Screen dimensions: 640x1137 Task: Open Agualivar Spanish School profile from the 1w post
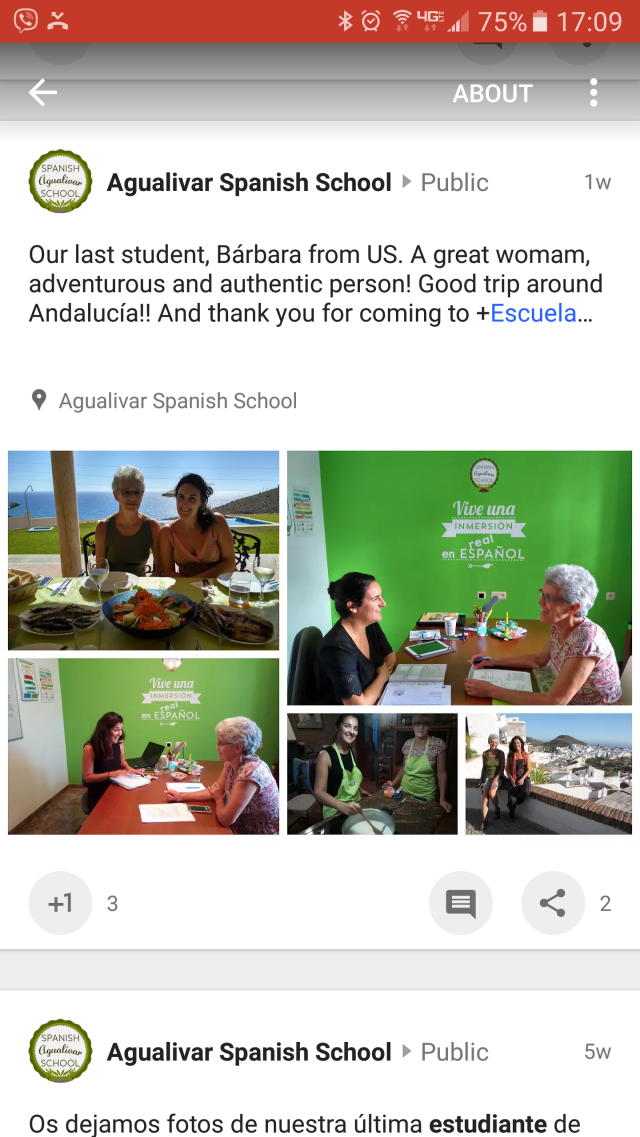pos(249,182)
